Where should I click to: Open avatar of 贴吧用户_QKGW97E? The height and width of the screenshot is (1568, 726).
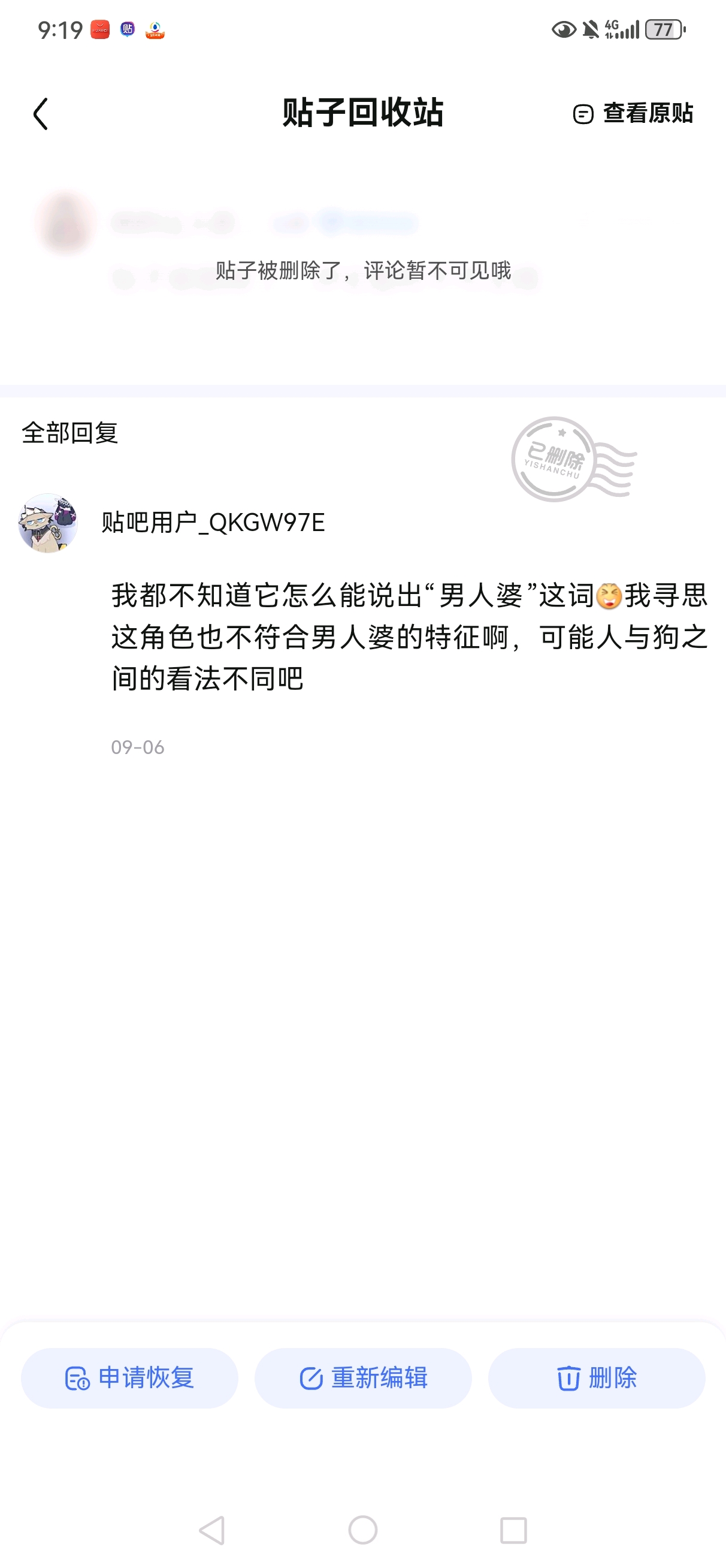click(48, 523)
